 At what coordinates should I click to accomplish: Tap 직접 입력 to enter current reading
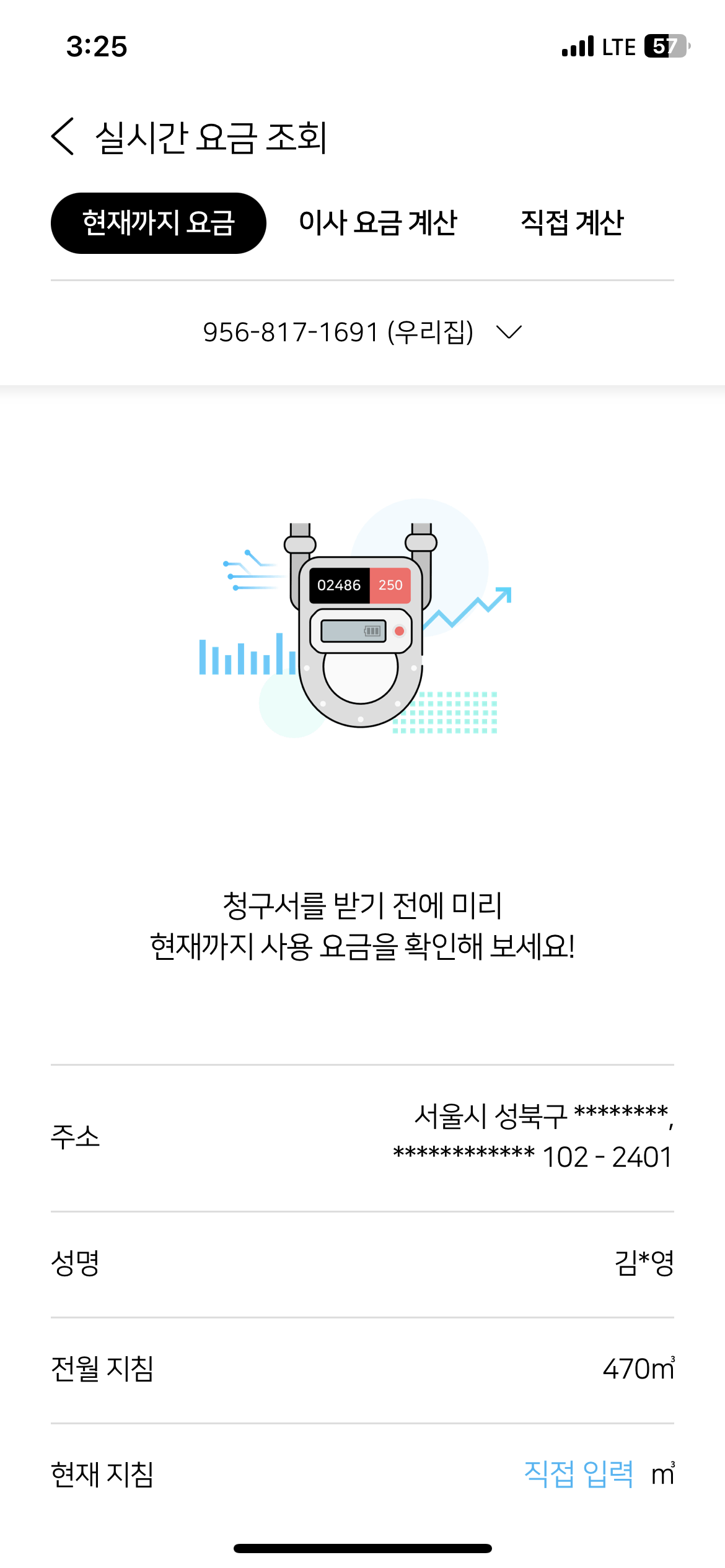pyautogui.click(x=579, y=1474)
